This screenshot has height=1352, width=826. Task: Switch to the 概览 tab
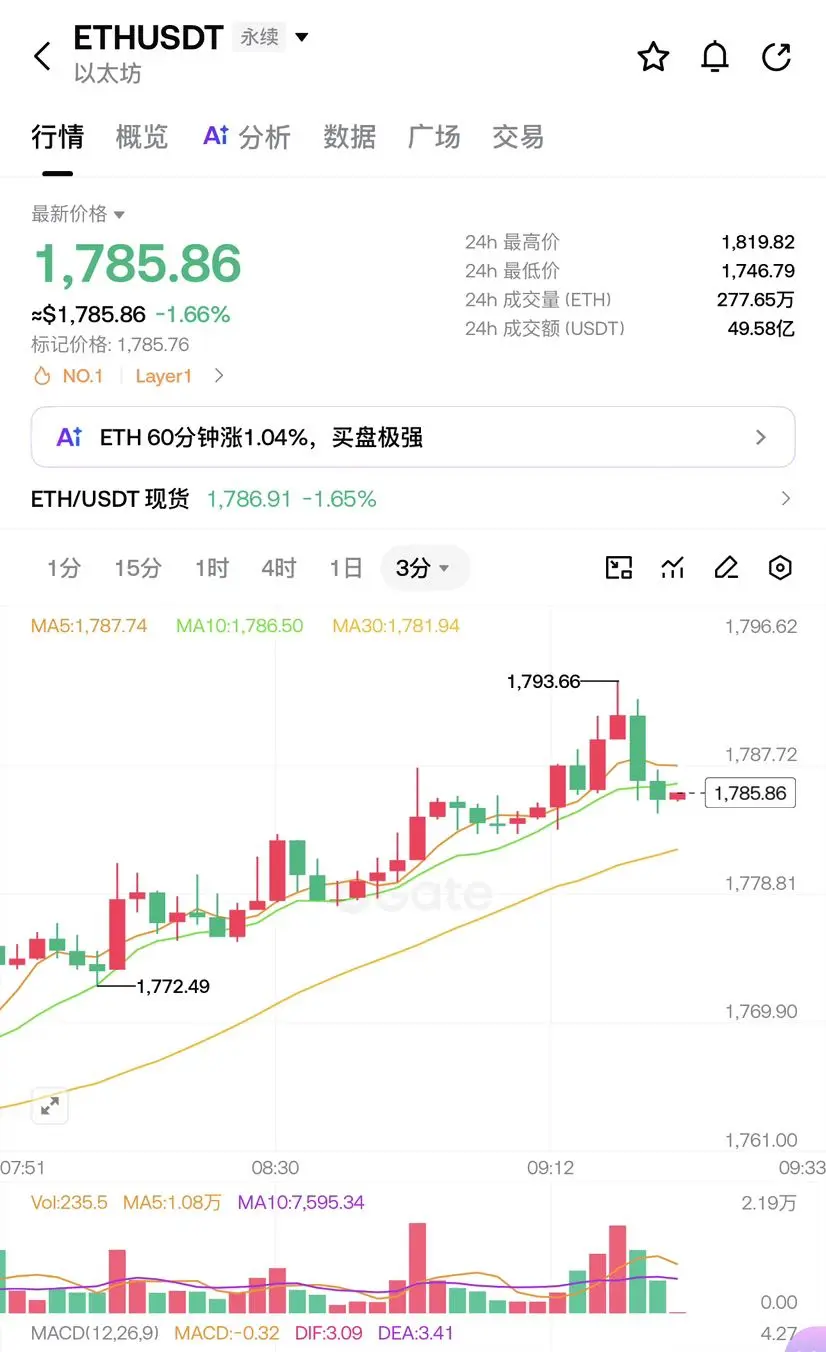click(142, 137)
